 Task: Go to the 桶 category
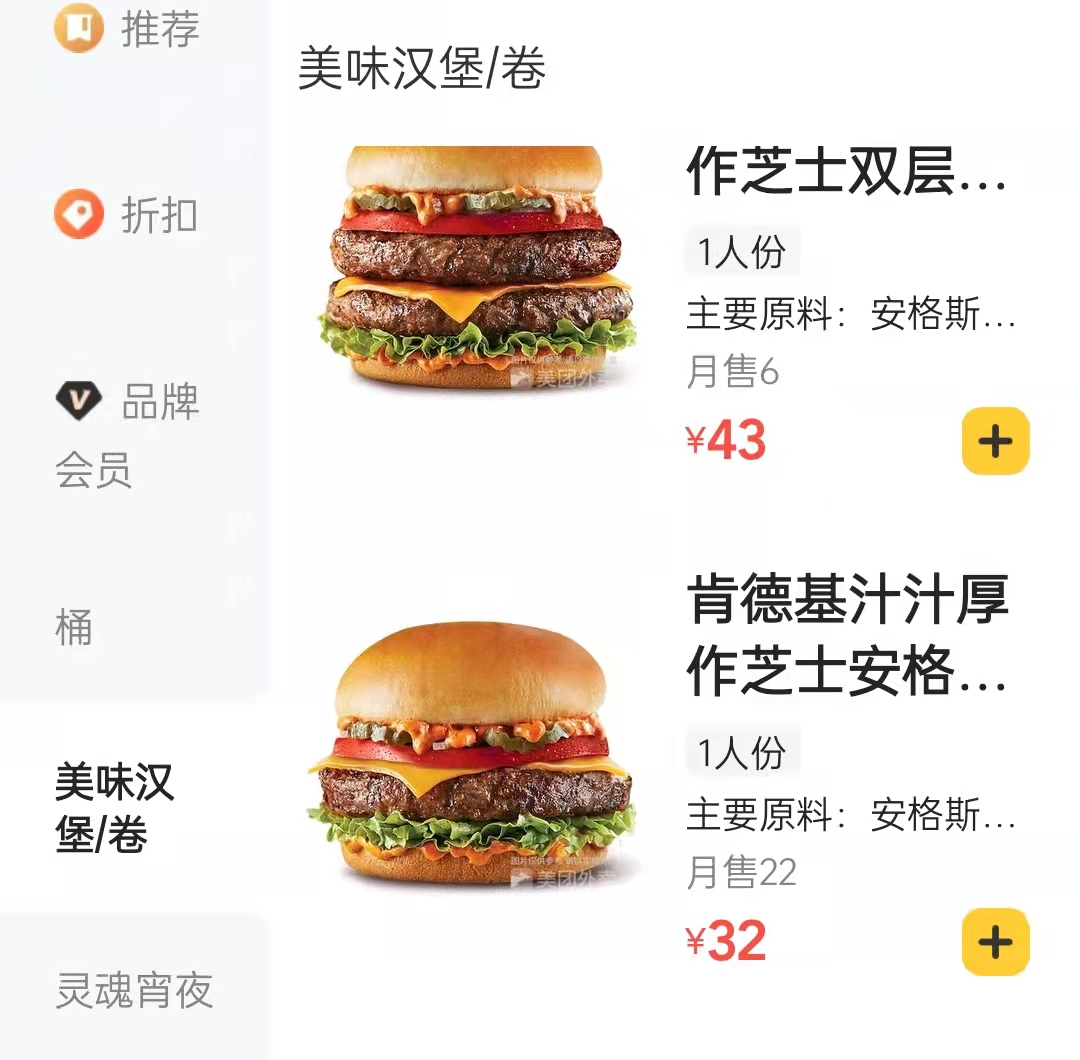[75, 628]
